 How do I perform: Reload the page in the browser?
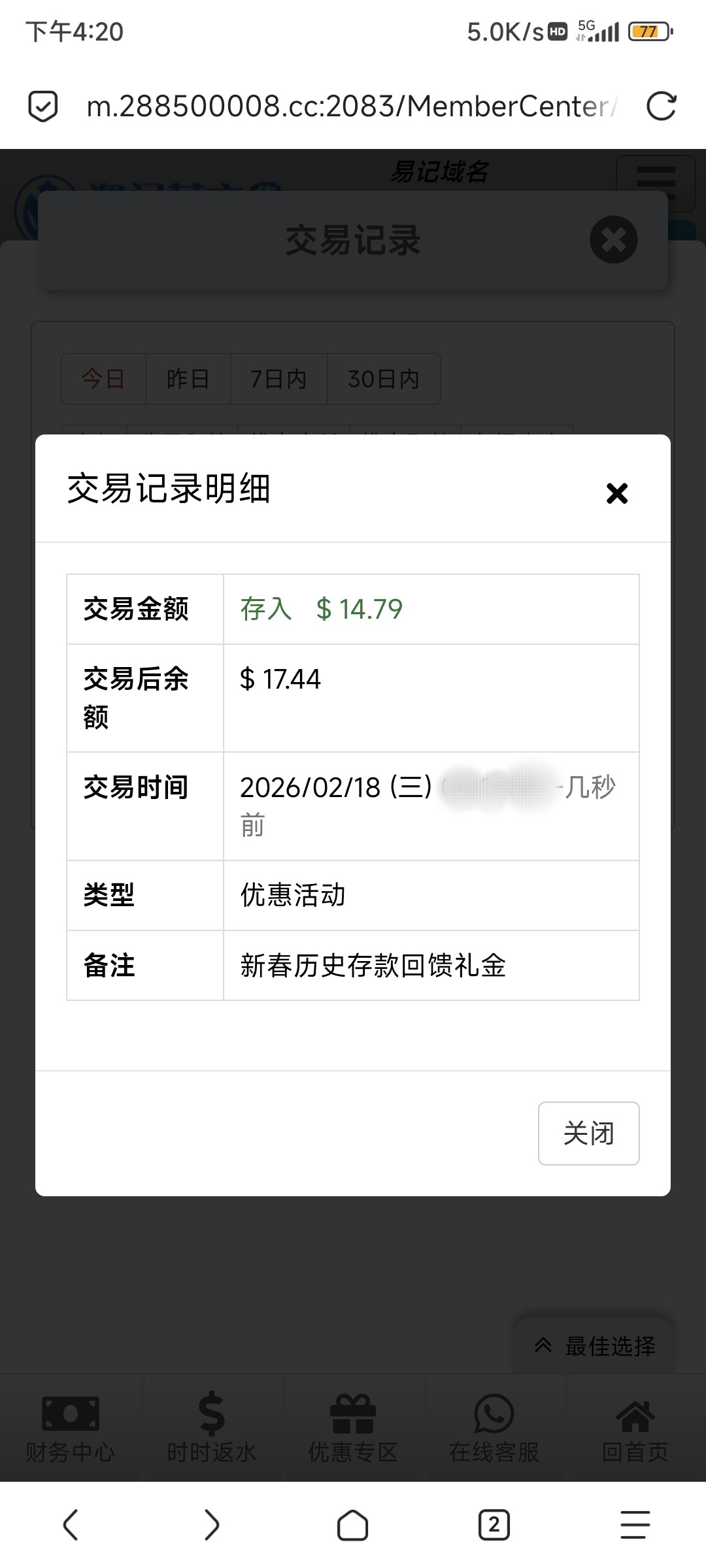tap(661, 106)
